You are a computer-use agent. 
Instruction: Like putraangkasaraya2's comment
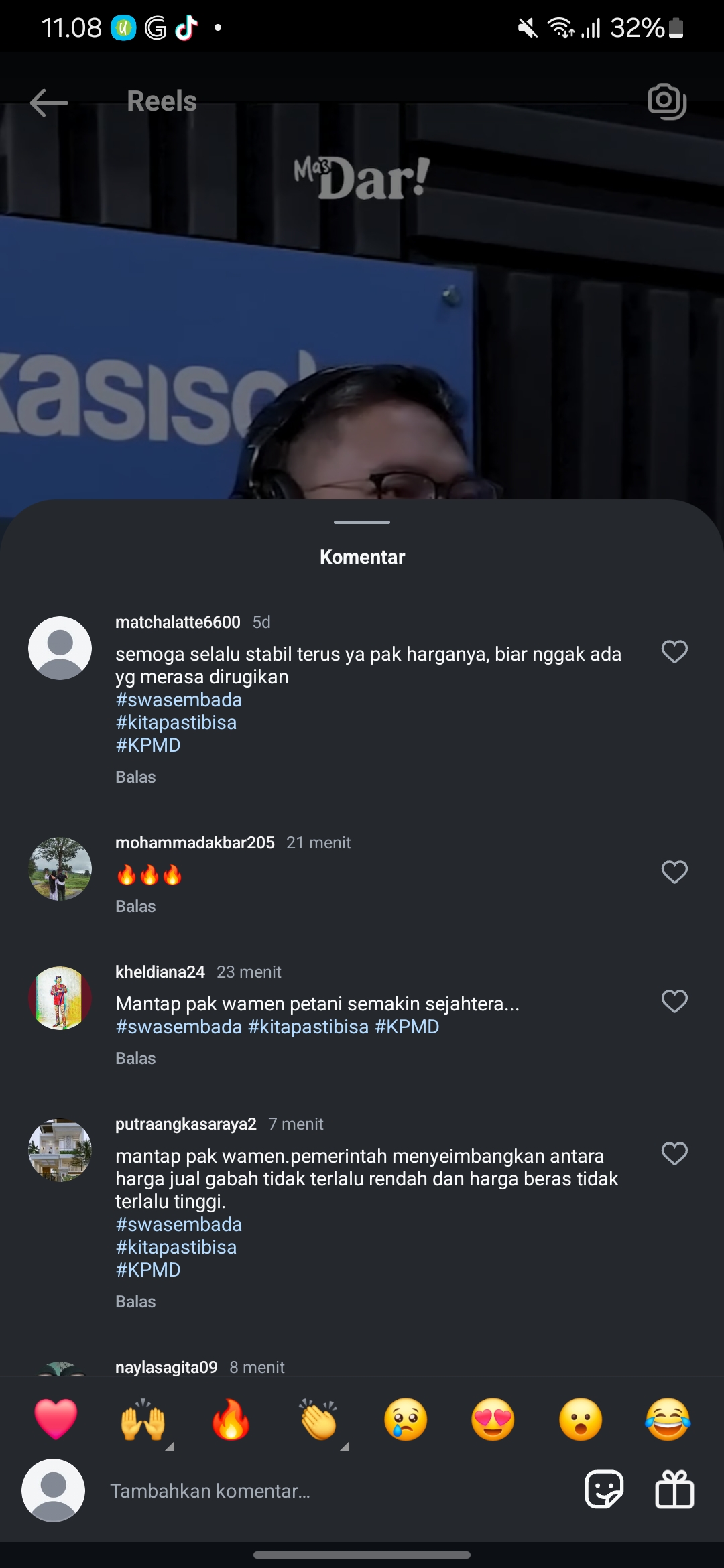(674, 1153)
